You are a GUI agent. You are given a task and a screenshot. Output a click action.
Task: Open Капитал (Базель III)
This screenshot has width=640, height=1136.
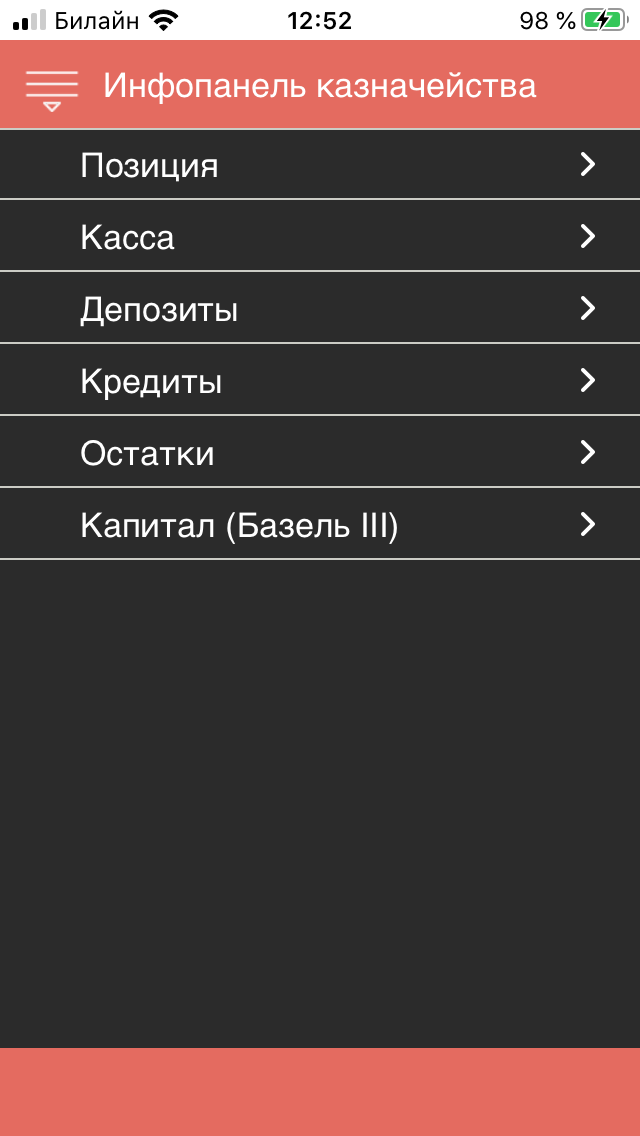(320, 524)
